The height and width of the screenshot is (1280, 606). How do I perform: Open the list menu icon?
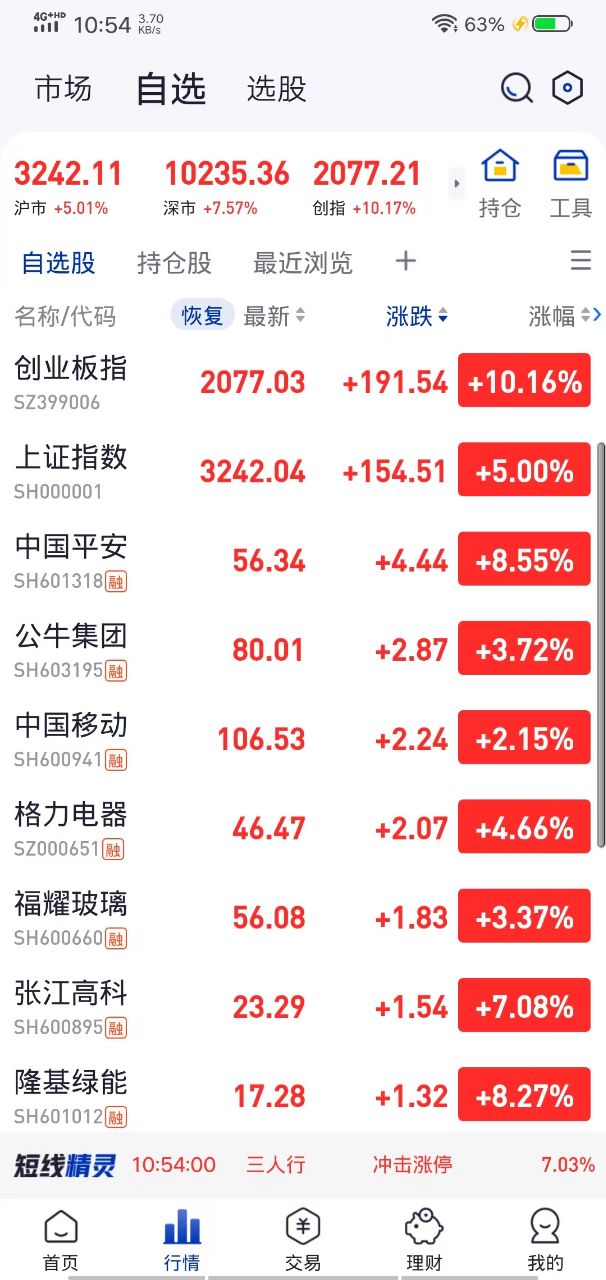tap(581, 261)
